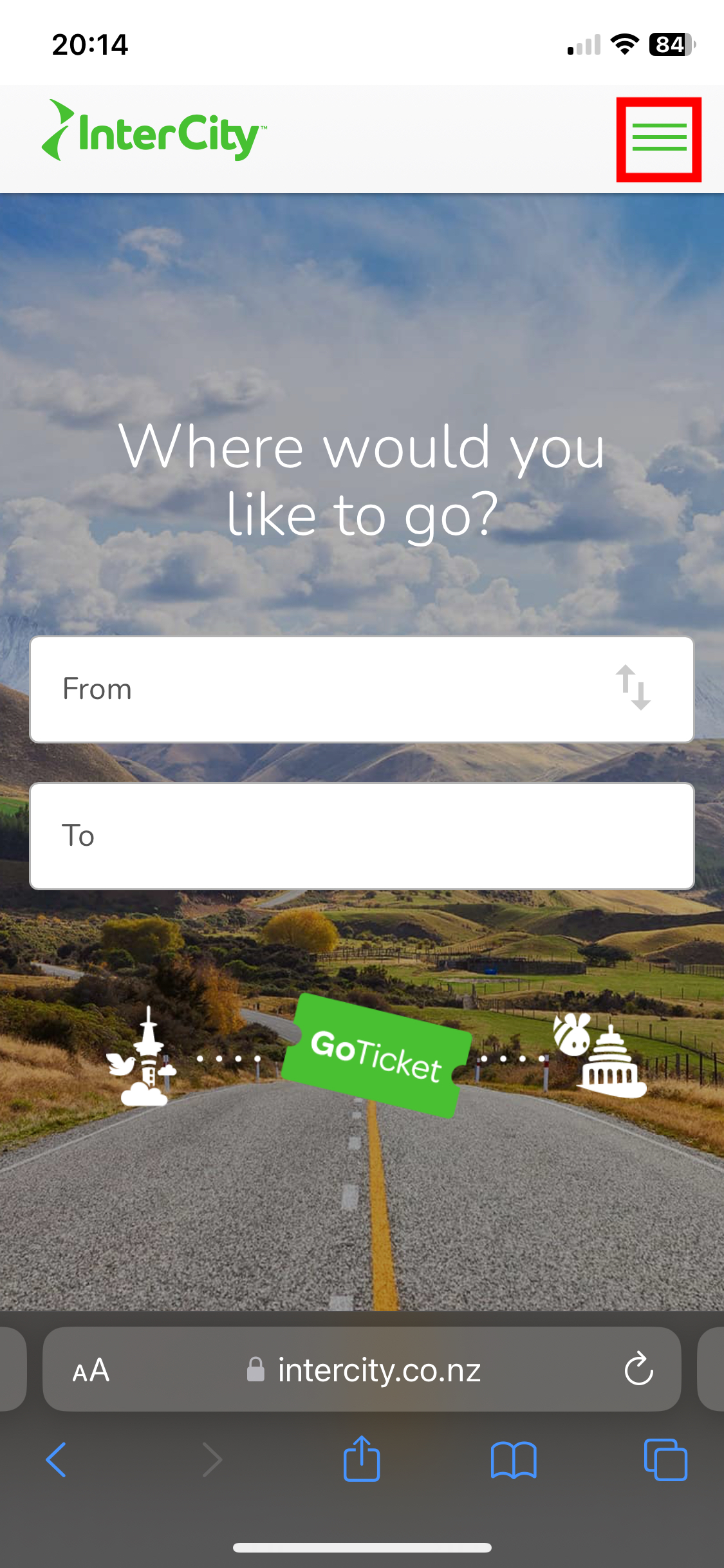Screen dimensions: 724x1568
Task: Show all open tabs
Action: 665,1460
